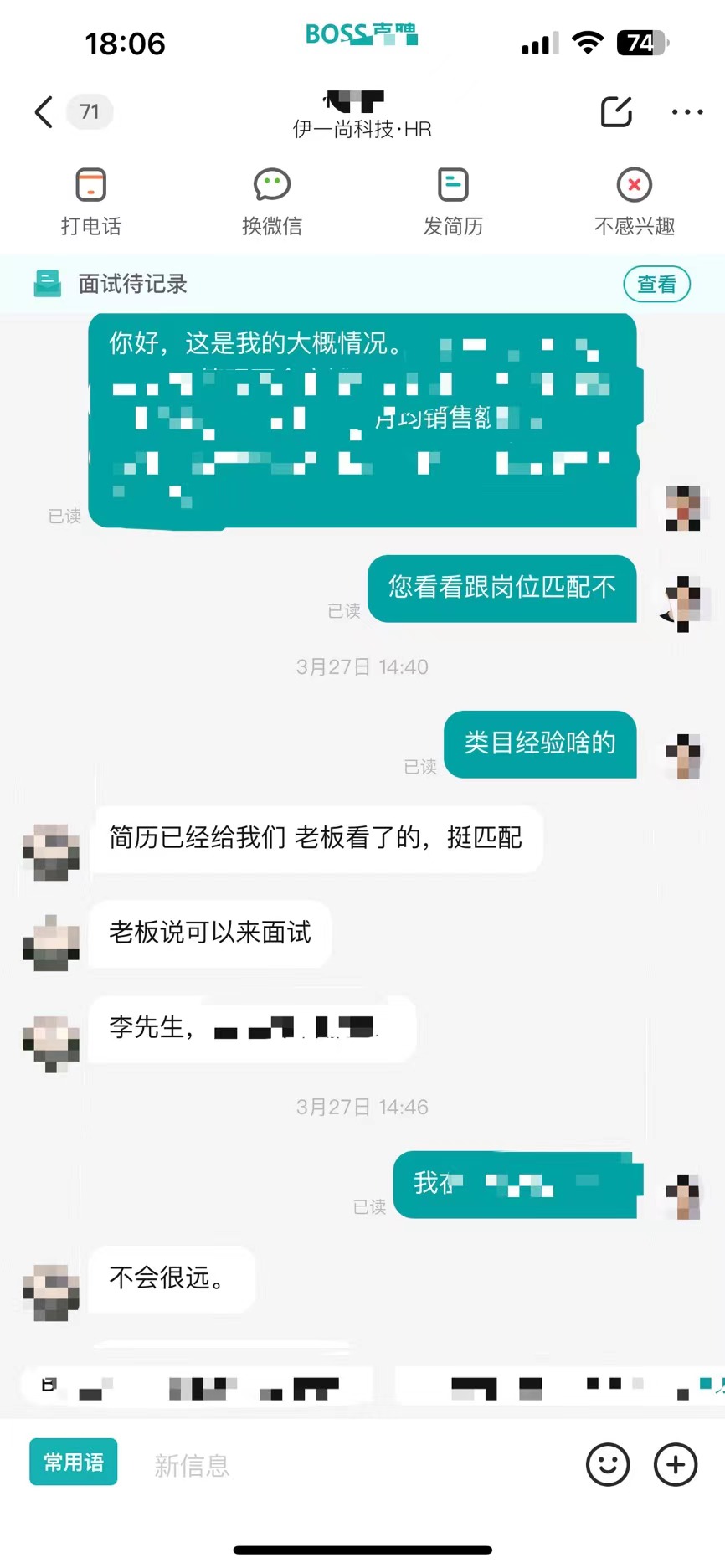
Task: Go back to the chat list
Action: [44, 111]
